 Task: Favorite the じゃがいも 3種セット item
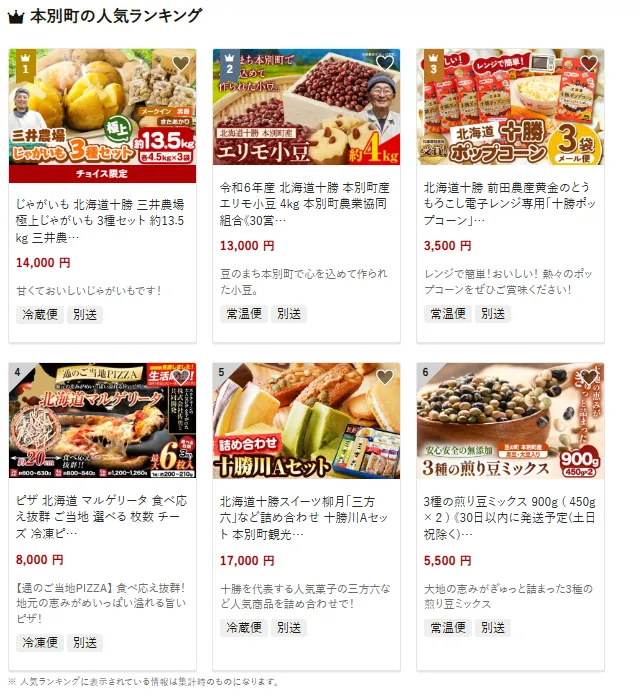180,63
